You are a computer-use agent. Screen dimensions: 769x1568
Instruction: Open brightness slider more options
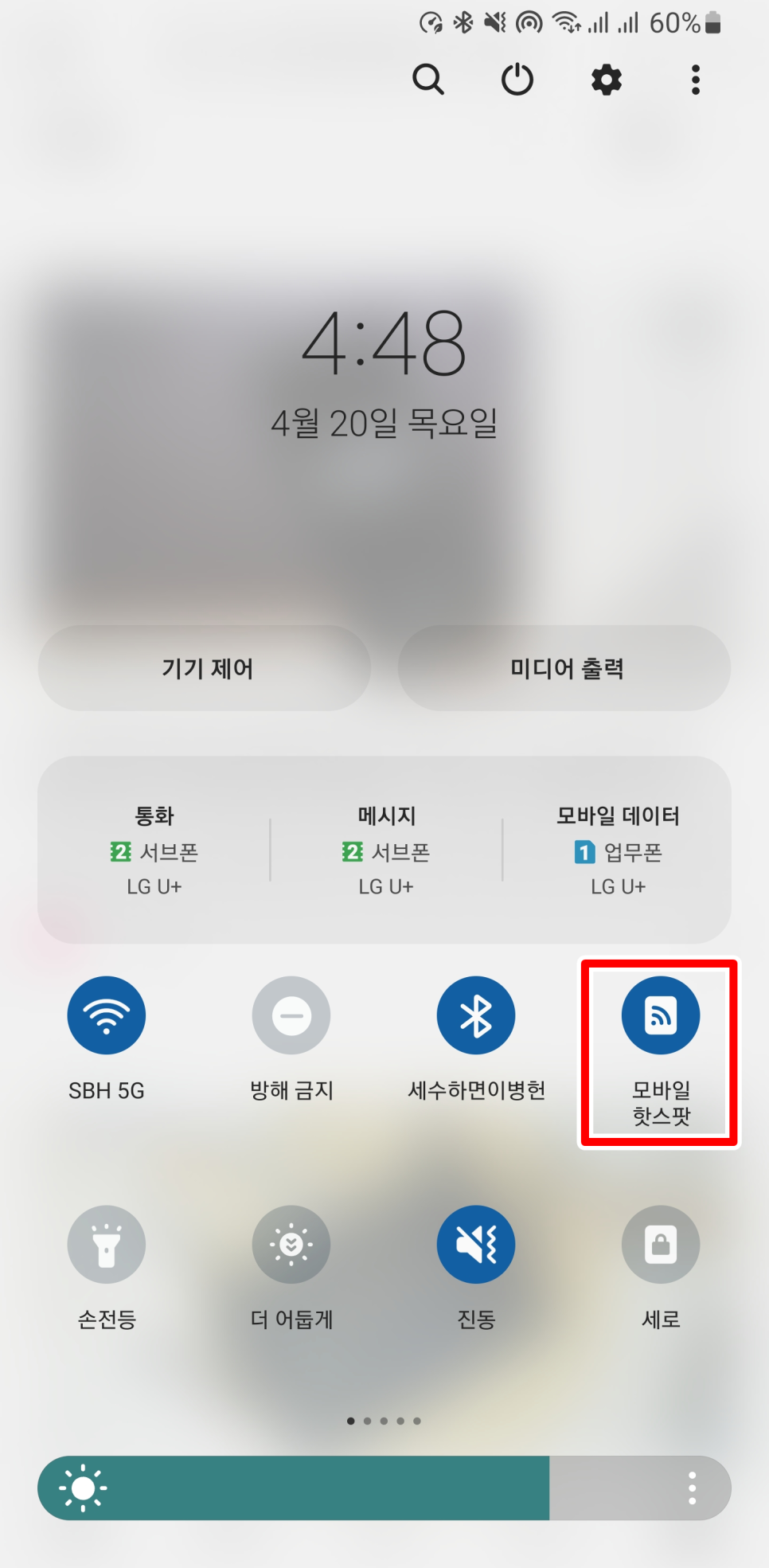click(693, 1488)
